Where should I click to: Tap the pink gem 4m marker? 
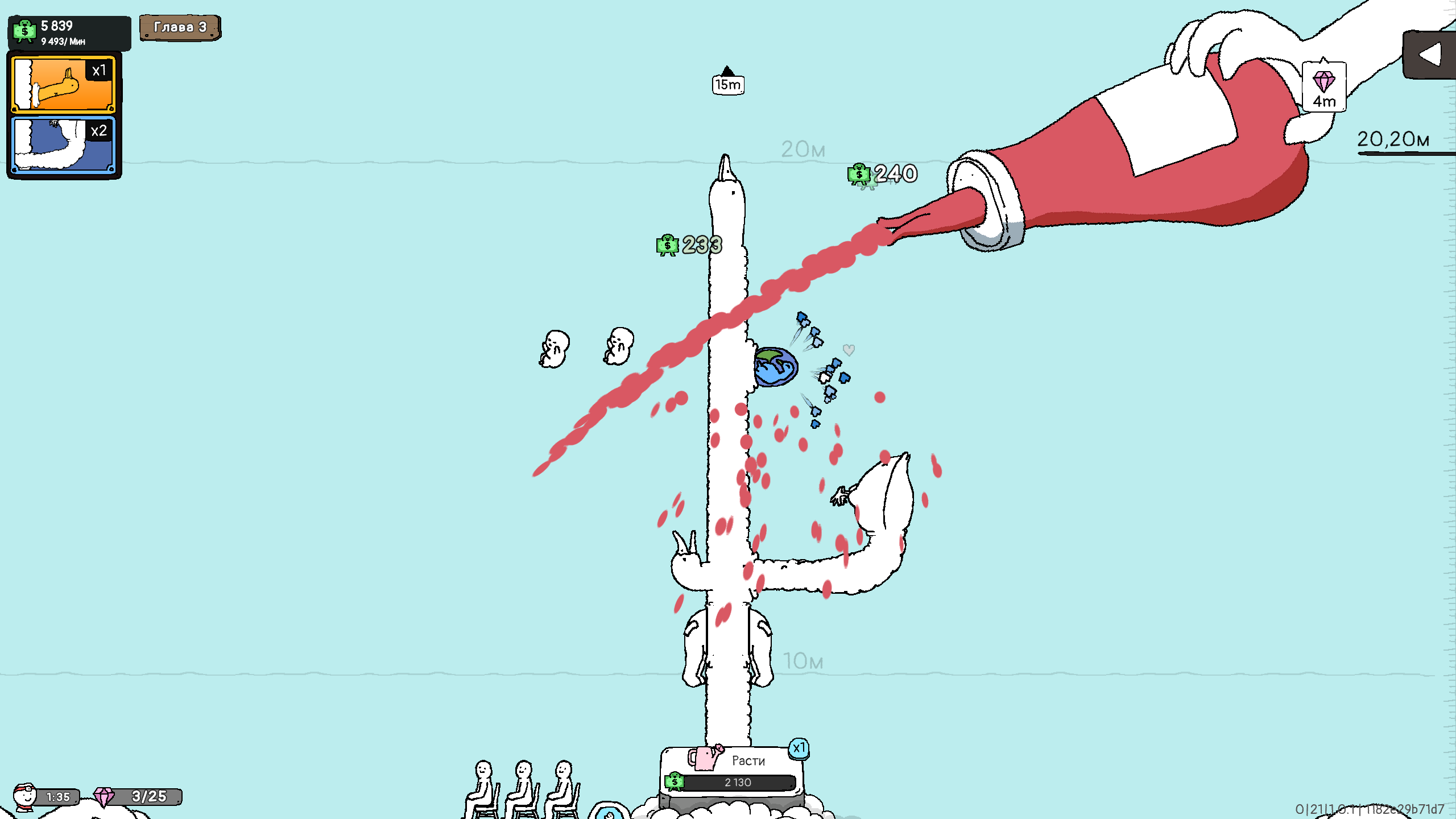pyautogui.click(x=1323, y=88)
